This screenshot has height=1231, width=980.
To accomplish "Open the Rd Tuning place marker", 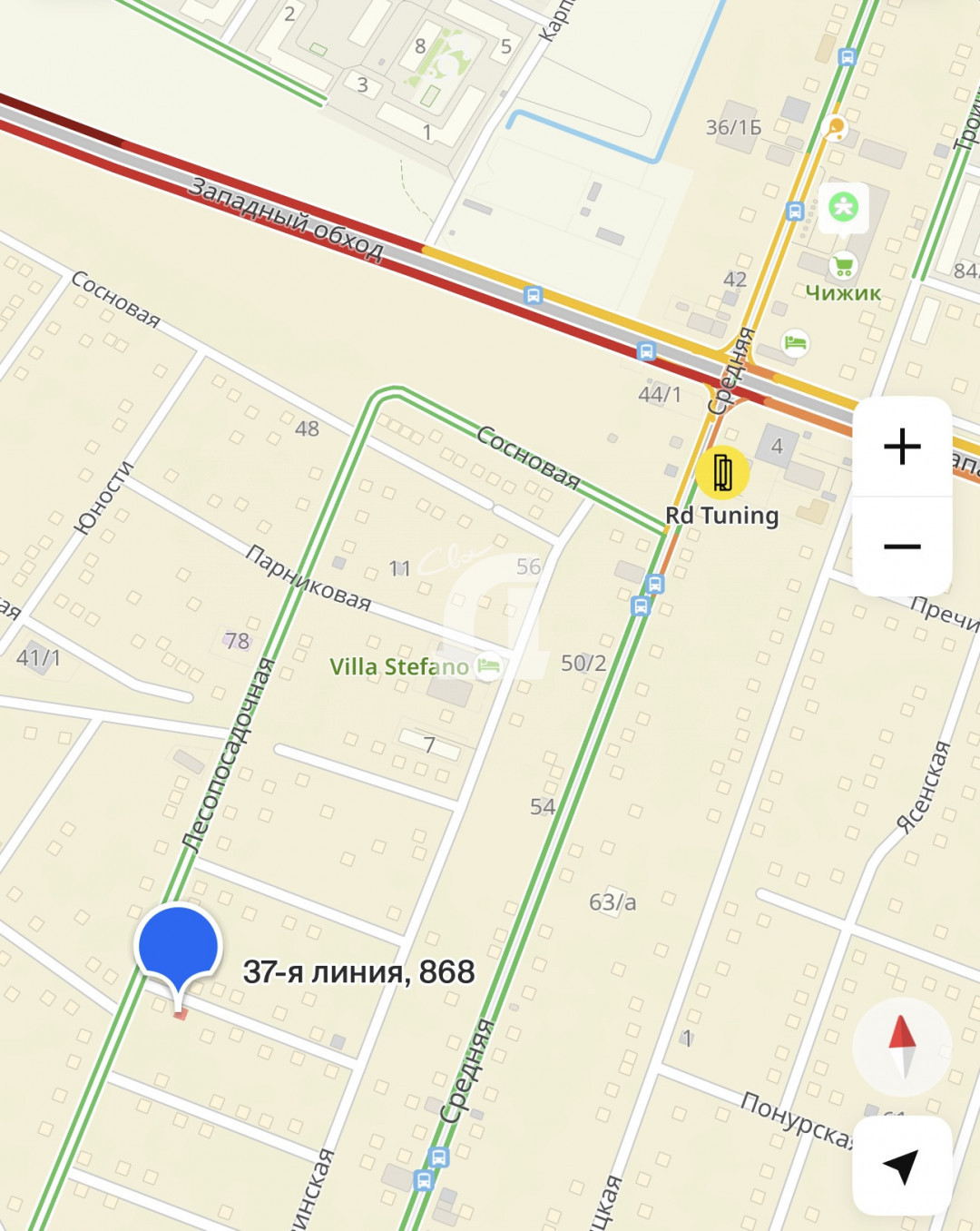I will tap(722, 473).
